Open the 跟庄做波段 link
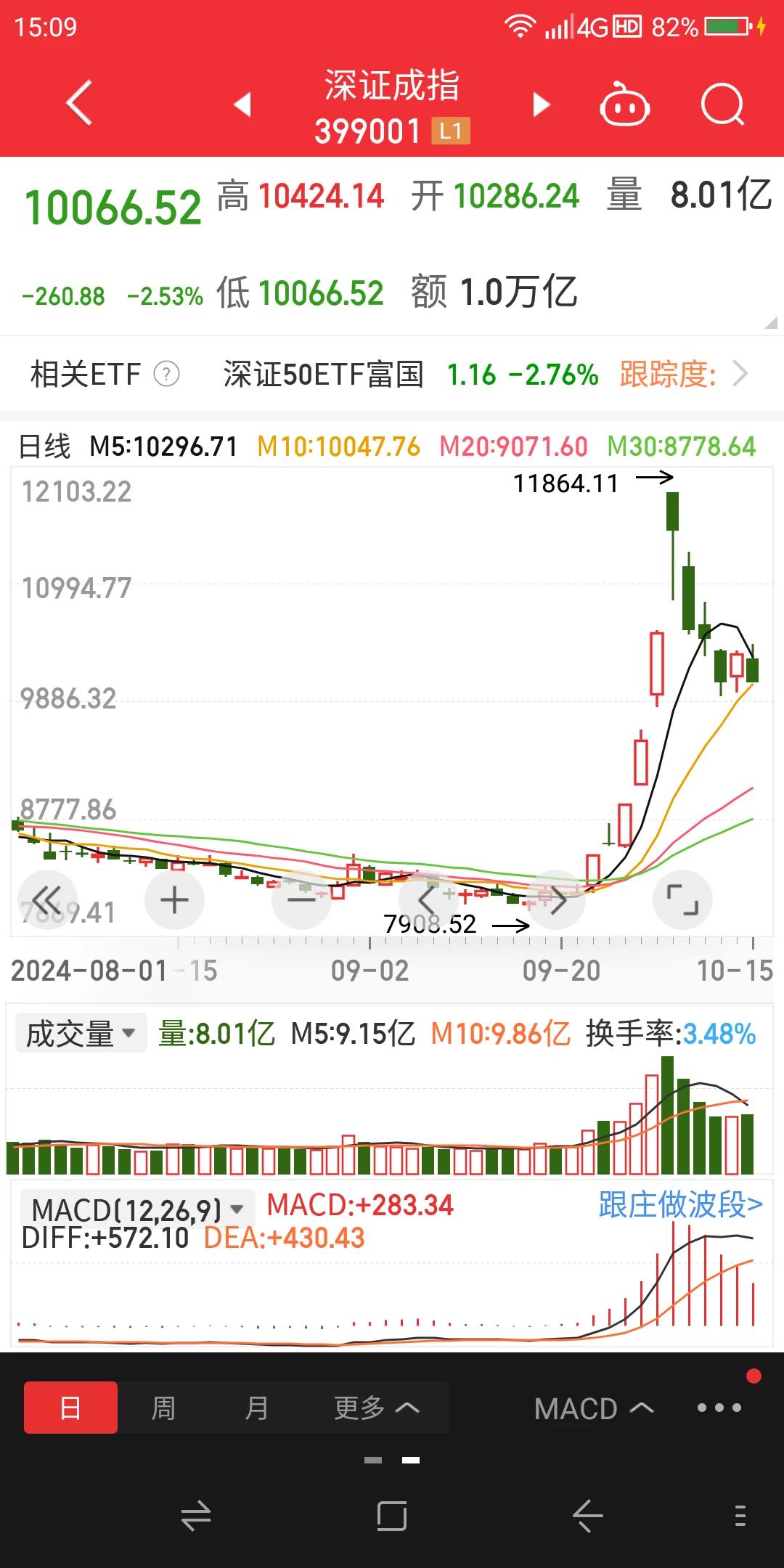Image resolution: width=784 pixels, height=1568 pixels. (x=680, y=1205)
